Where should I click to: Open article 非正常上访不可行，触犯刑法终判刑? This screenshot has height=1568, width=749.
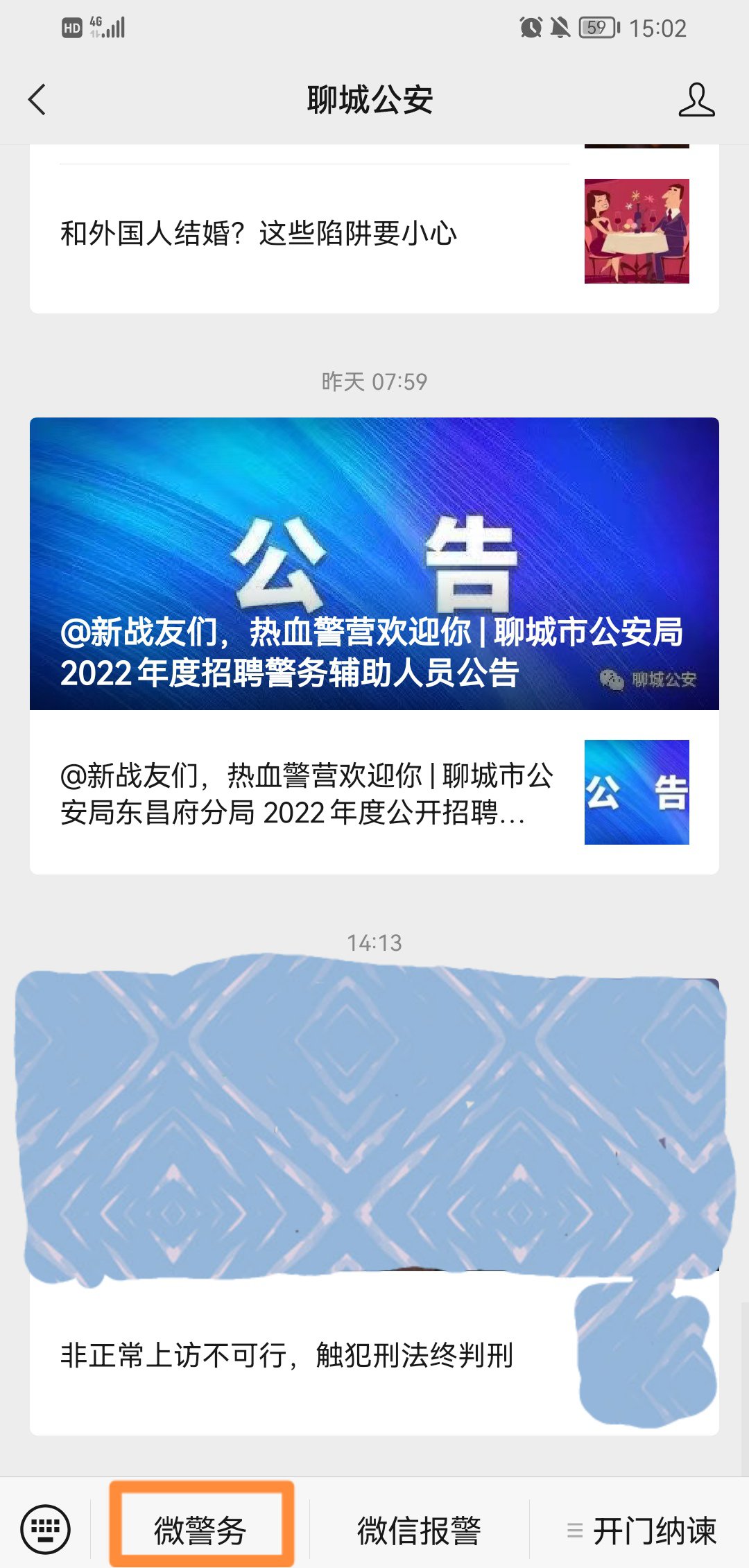click(x=286, y=1354)
